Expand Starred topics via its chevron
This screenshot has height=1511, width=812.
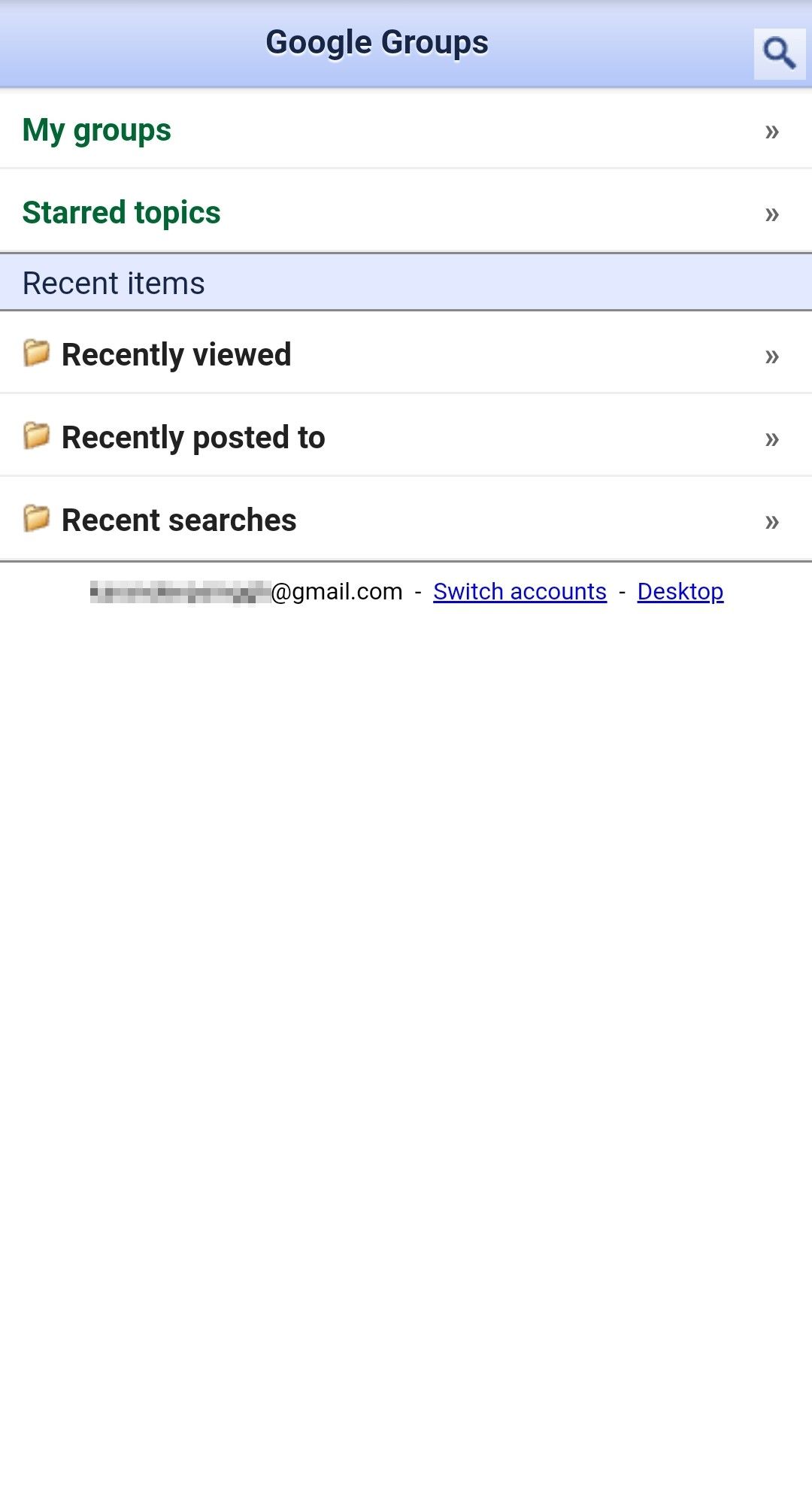771,214
